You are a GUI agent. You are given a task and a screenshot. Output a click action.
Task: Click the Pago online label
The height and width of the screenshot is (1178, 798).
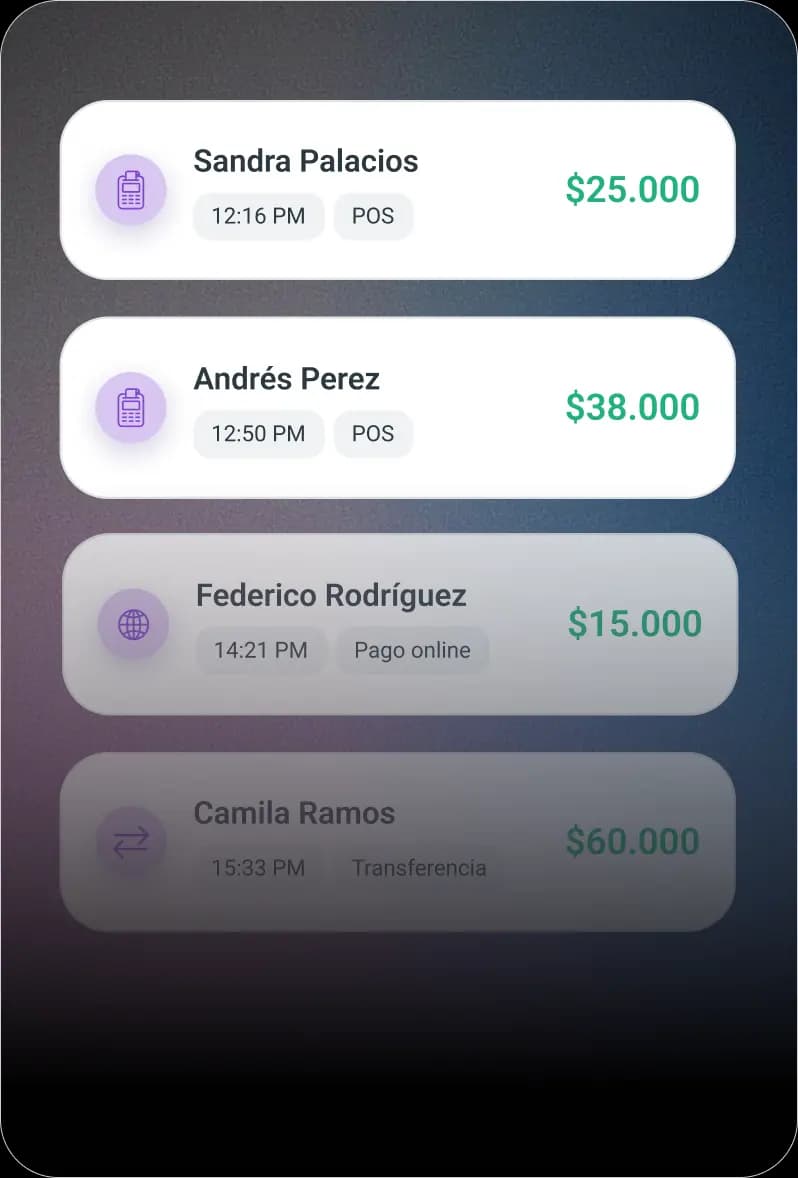tap(412, 650)
